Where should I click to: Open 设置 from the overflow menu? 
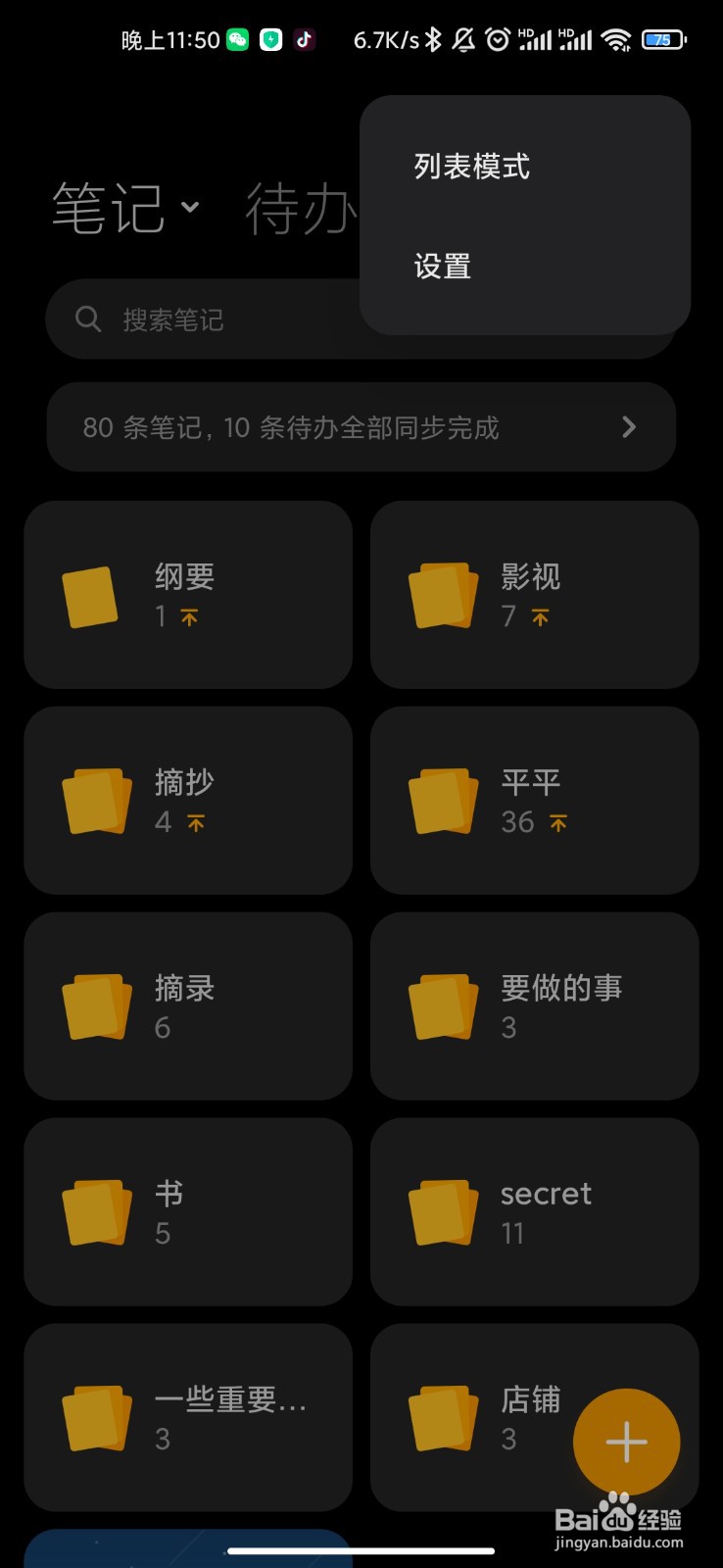[x=442, y=266]
